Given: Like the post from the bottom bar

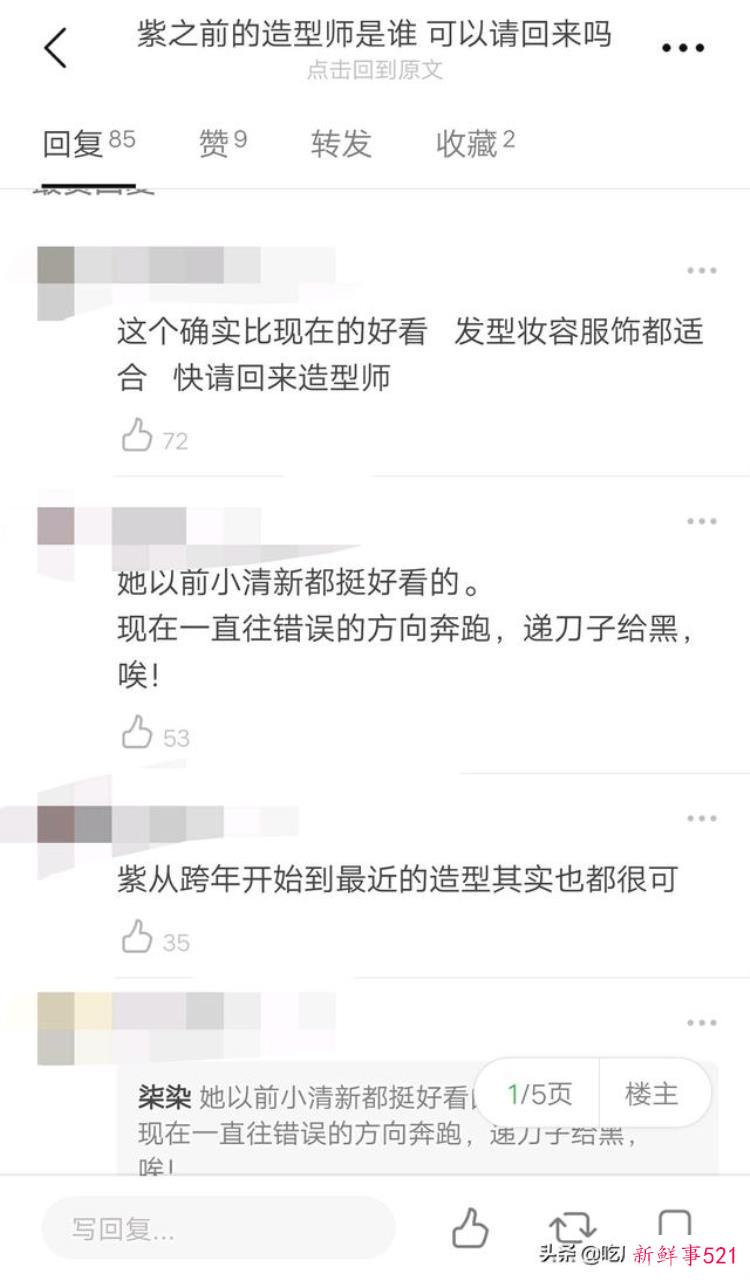Looking at the screenshot, I should [470, 1228].
